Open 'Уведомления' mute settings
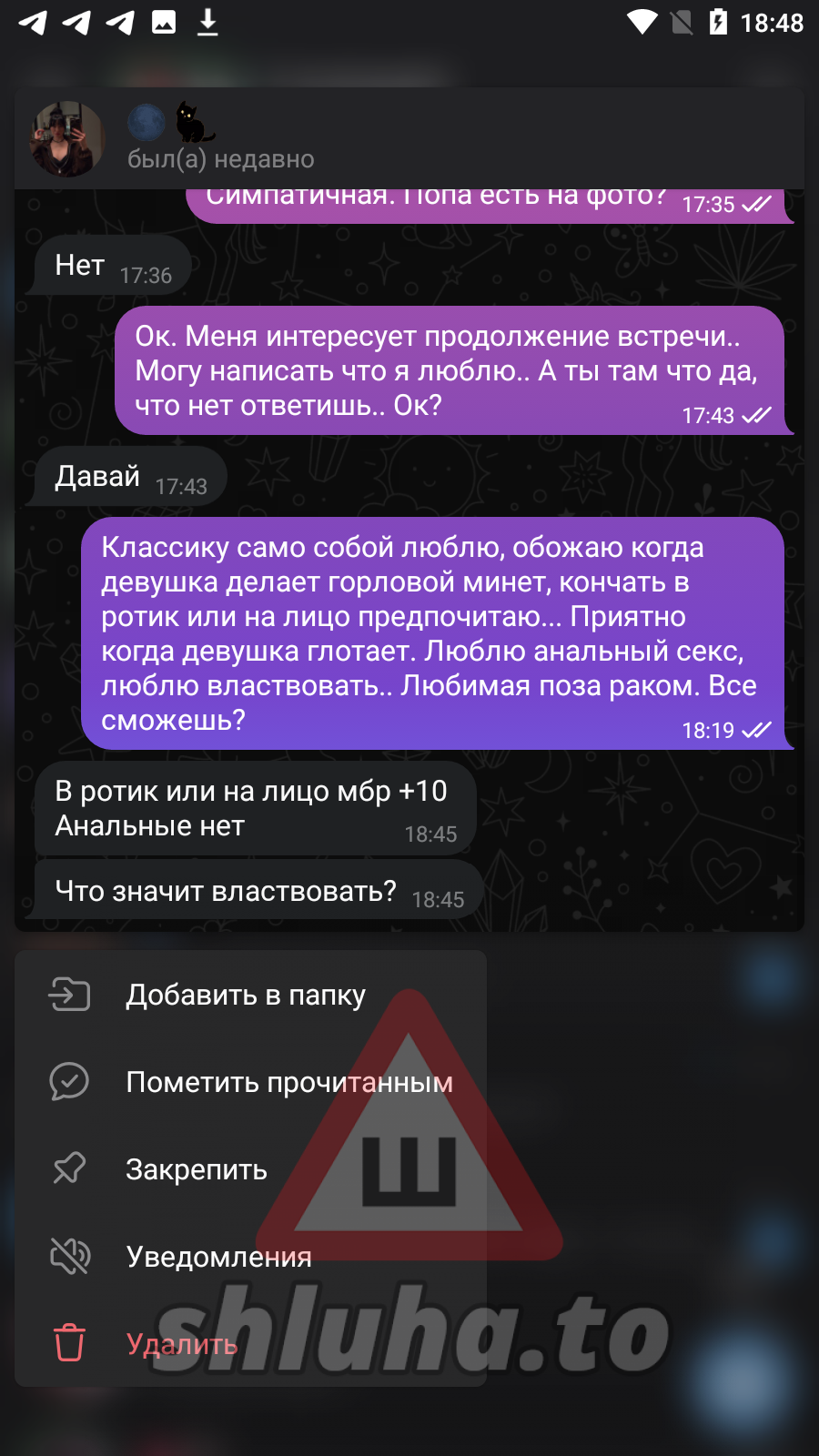Viewport: 819px width, 1456px height. tap(218, 1257)
